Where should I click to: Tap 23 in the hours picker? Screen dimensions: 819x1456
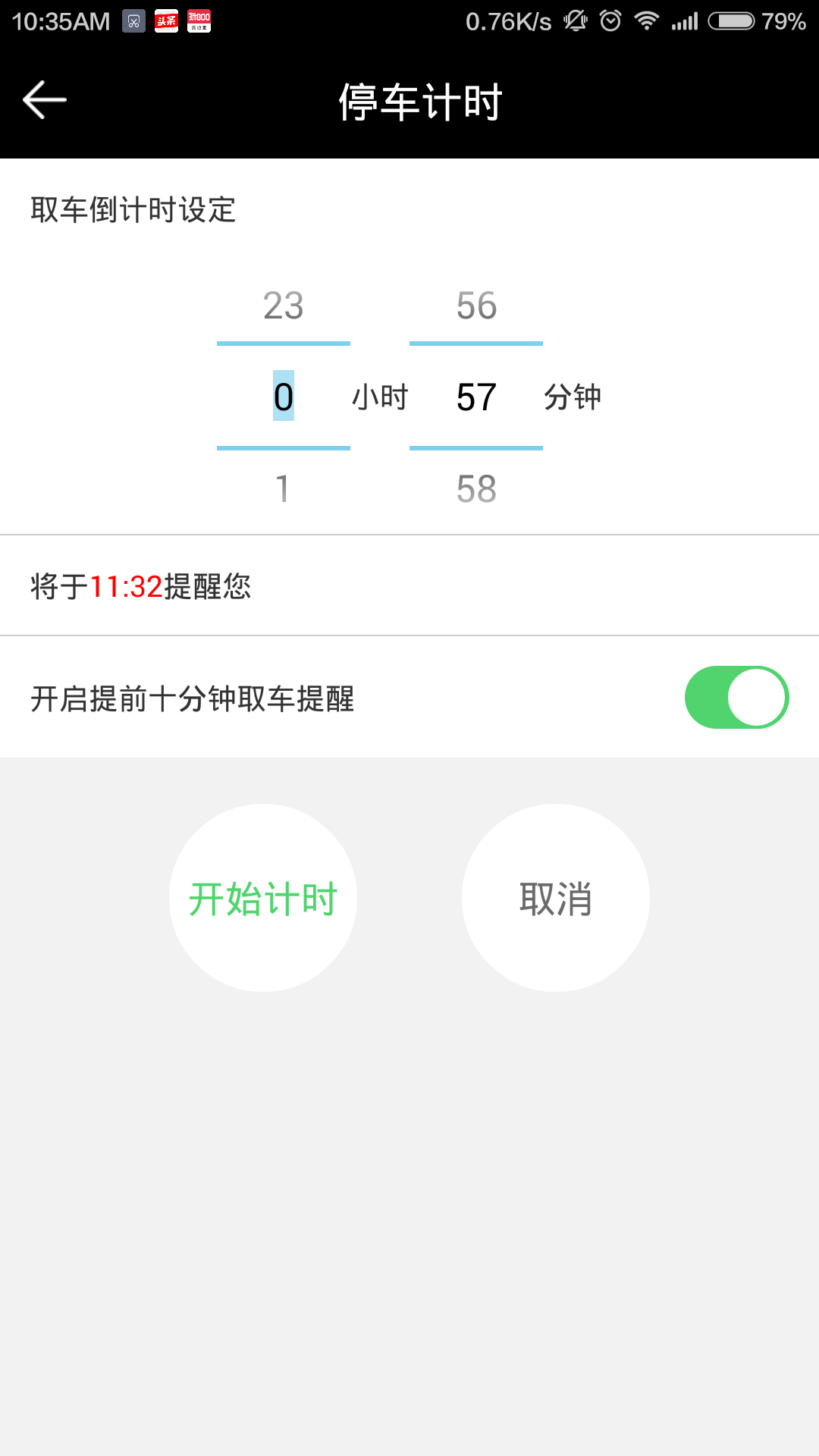coord(284,306)
